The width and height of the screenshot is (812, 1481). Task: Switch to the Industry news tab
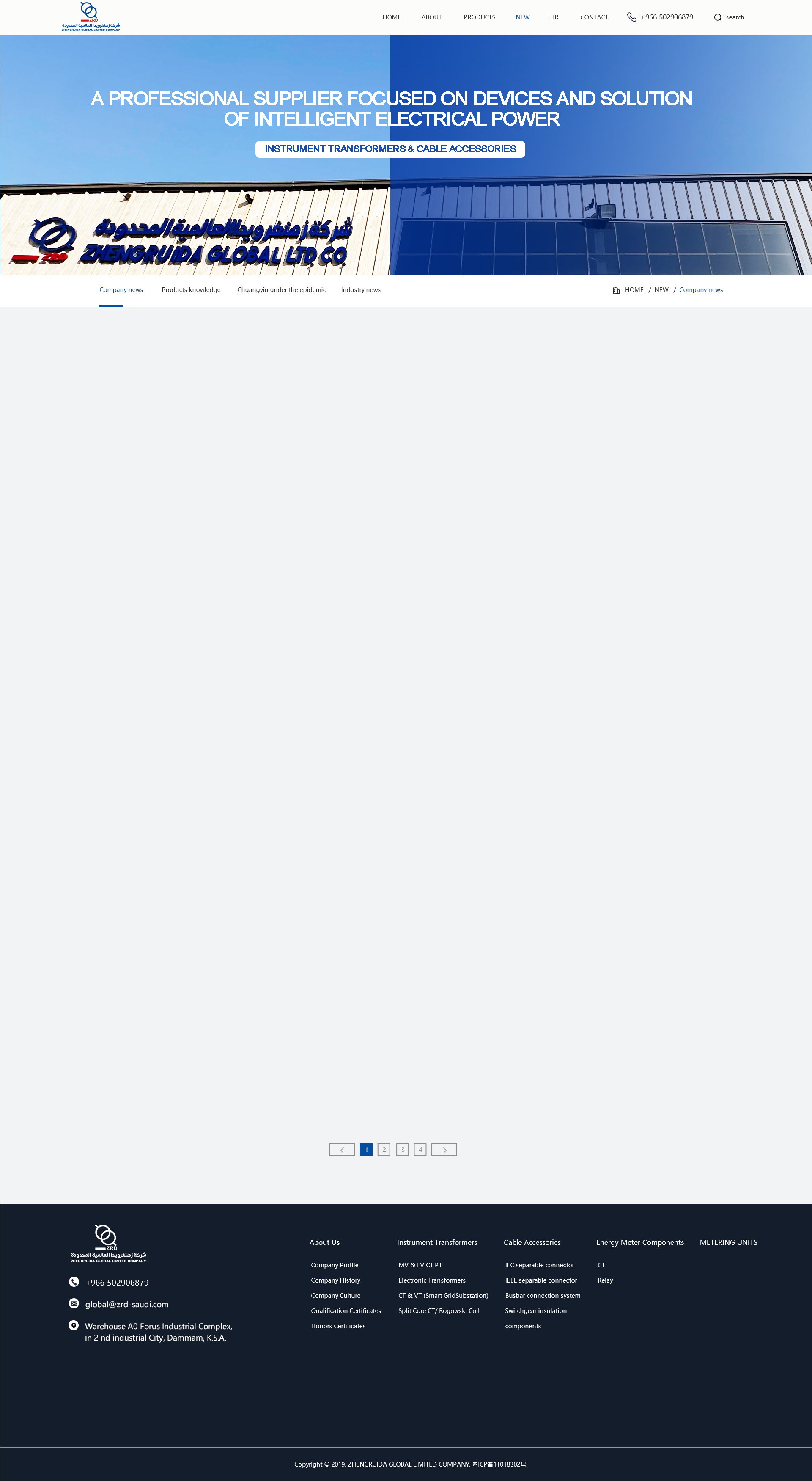tap(360, 290)
